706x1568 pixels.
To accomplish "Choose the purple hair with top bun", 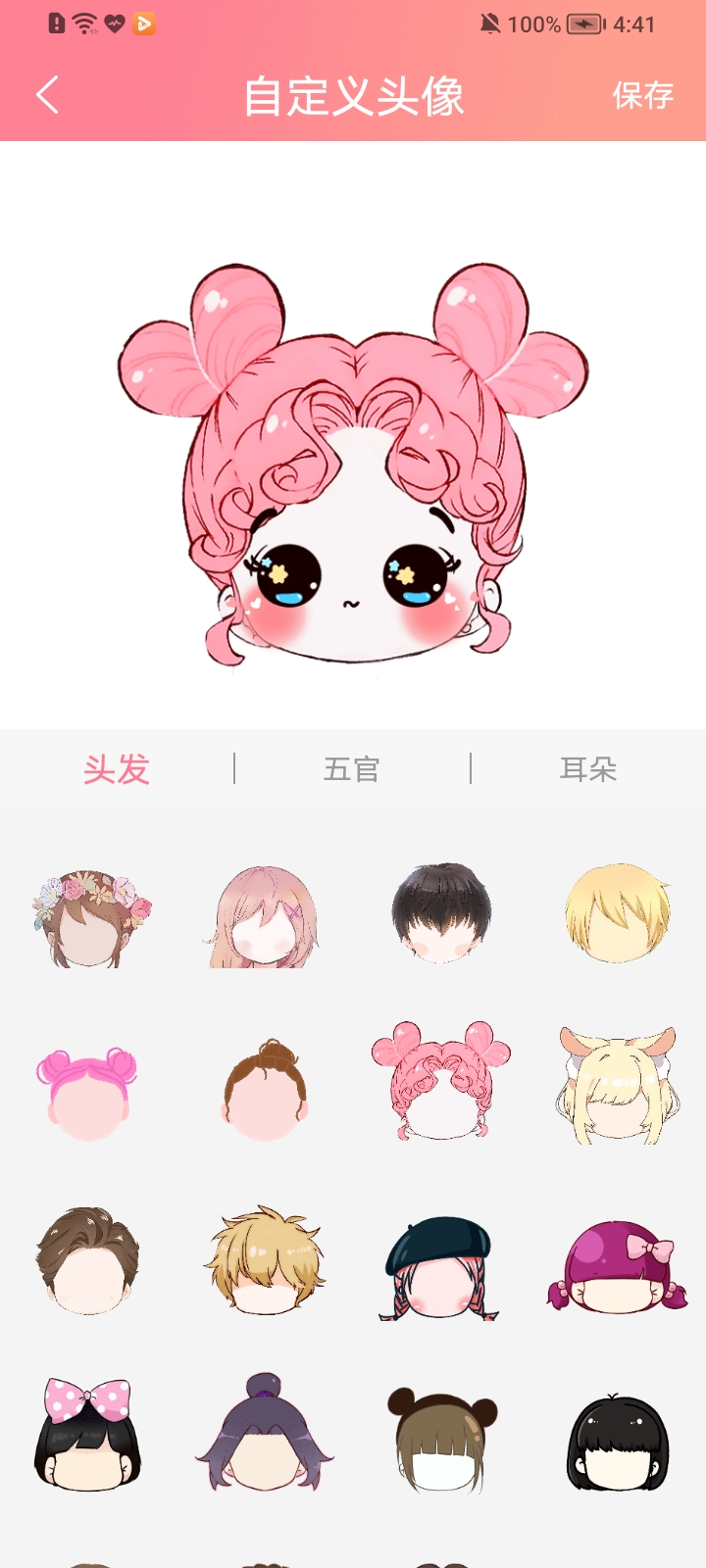I will [264, 1433].
